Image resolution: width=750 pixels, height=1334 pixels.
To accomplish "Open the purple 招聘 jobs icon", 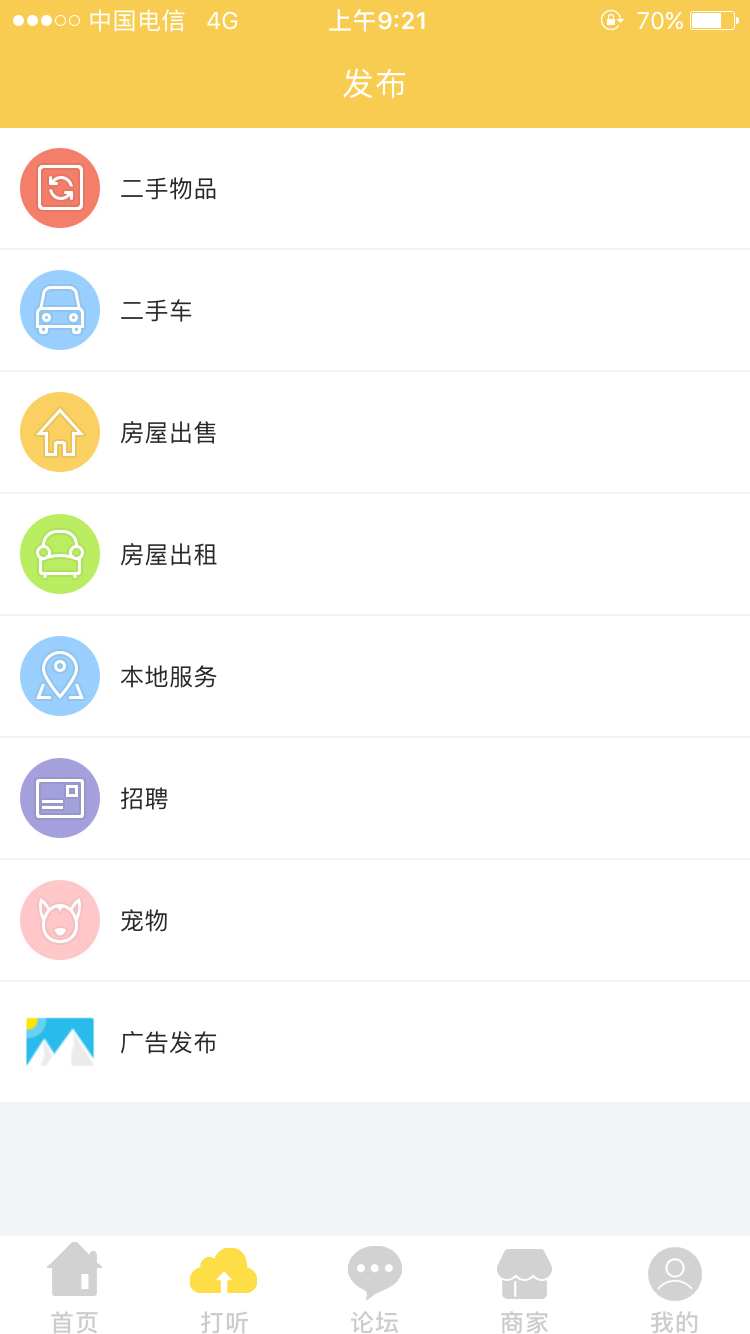I will [60, 798].
